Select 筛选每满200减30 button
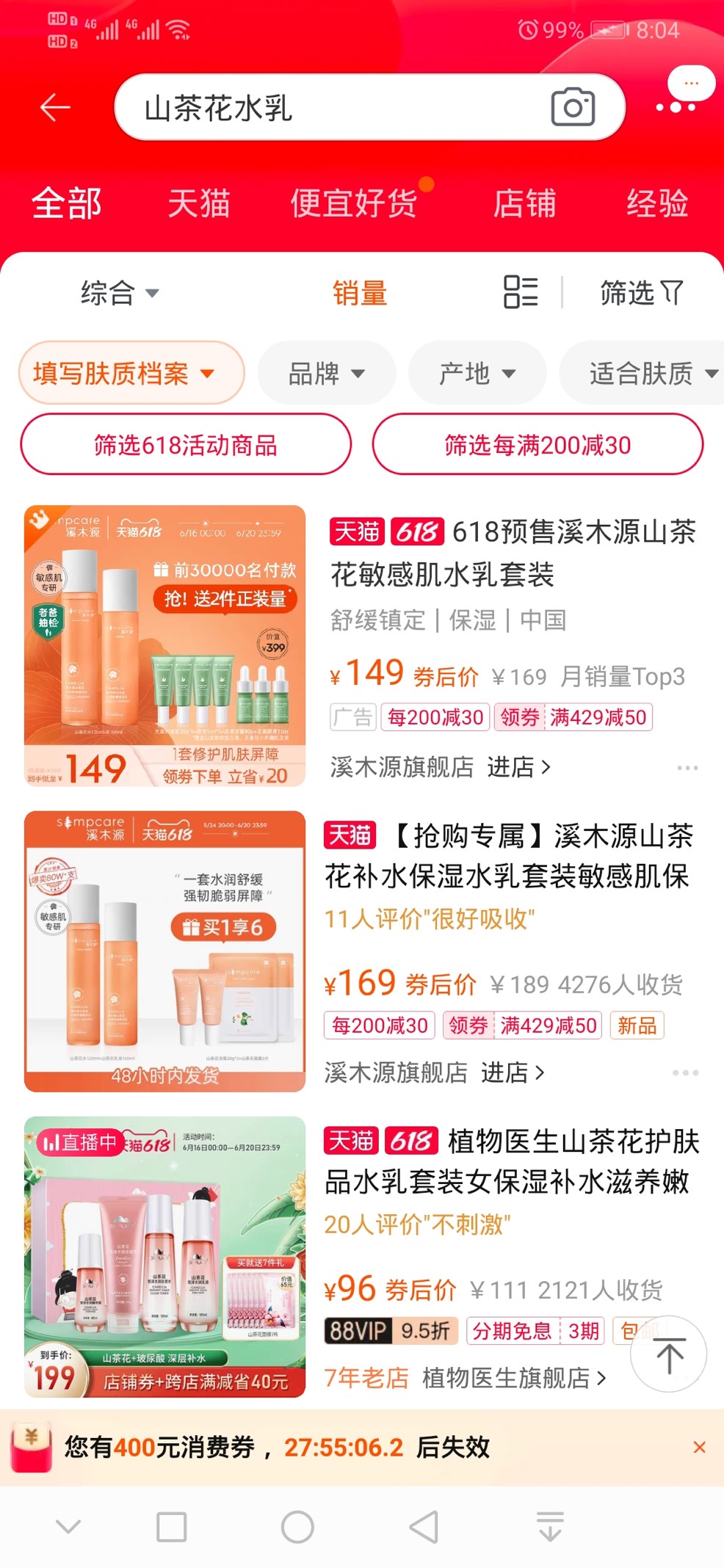This screenshot has width=724, height=1568. [x=537, y=445]
